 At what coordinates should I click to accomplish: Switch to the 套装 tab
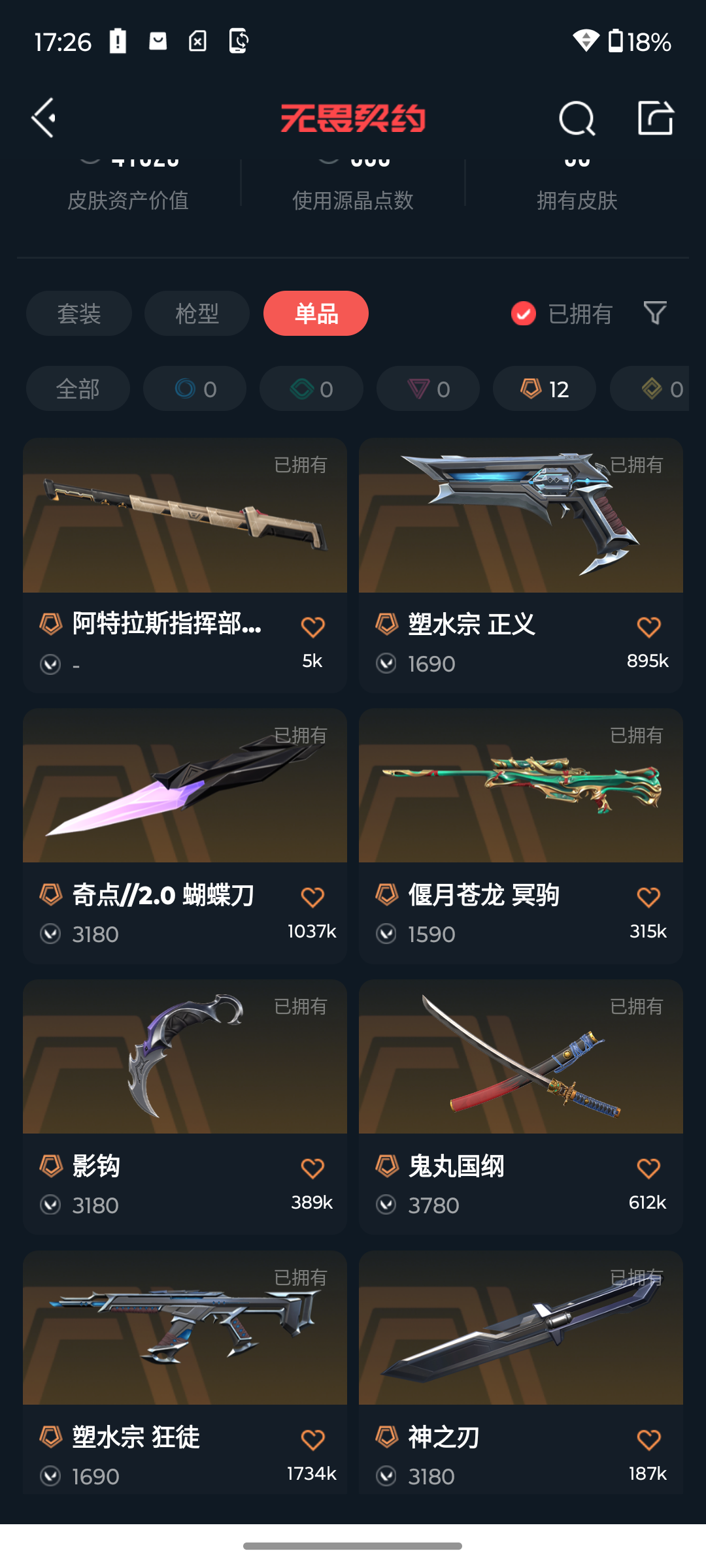(79, 314)
